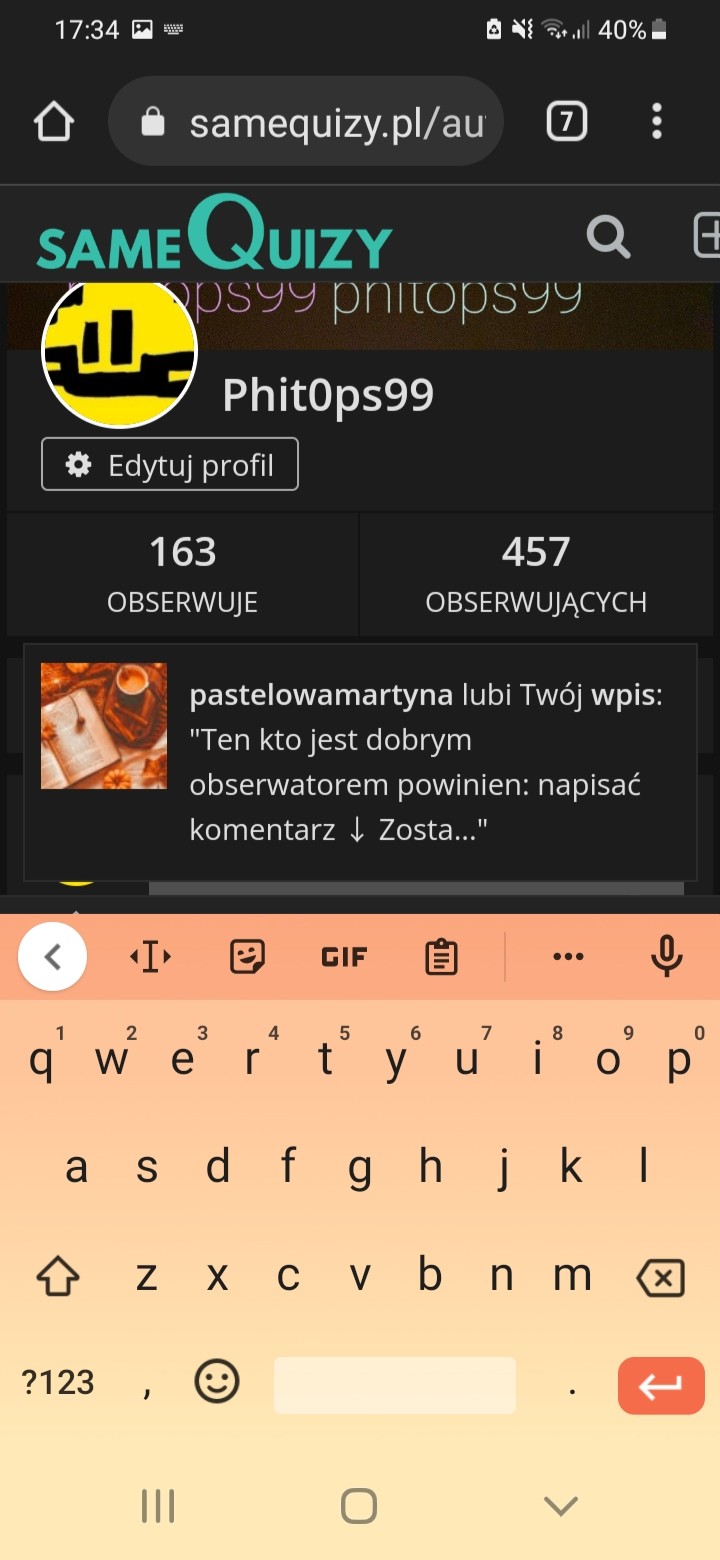The width and height of the screenshot is (720, 1560).
Task: Show more keyboard toolbar options
Action: (568, 957)
